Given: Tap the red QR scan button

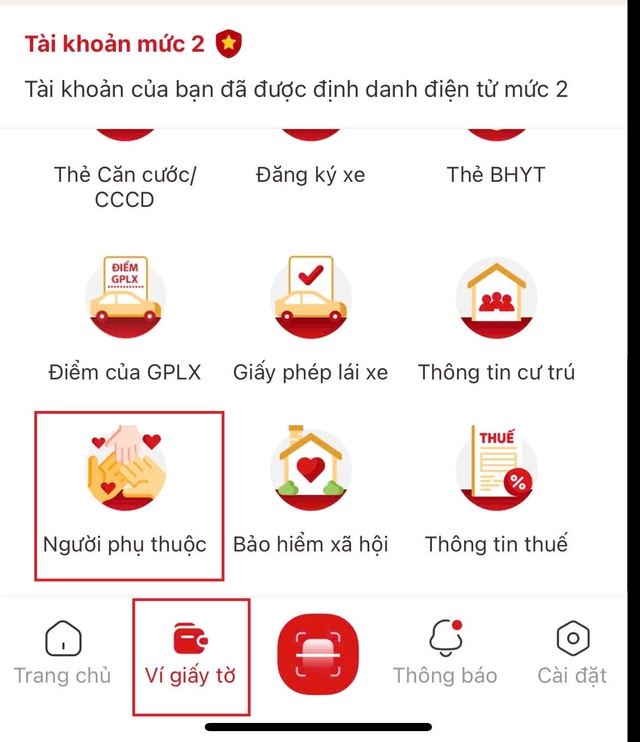Looking at the screenshot, I should pyautogui.click(x=317, y=655).
